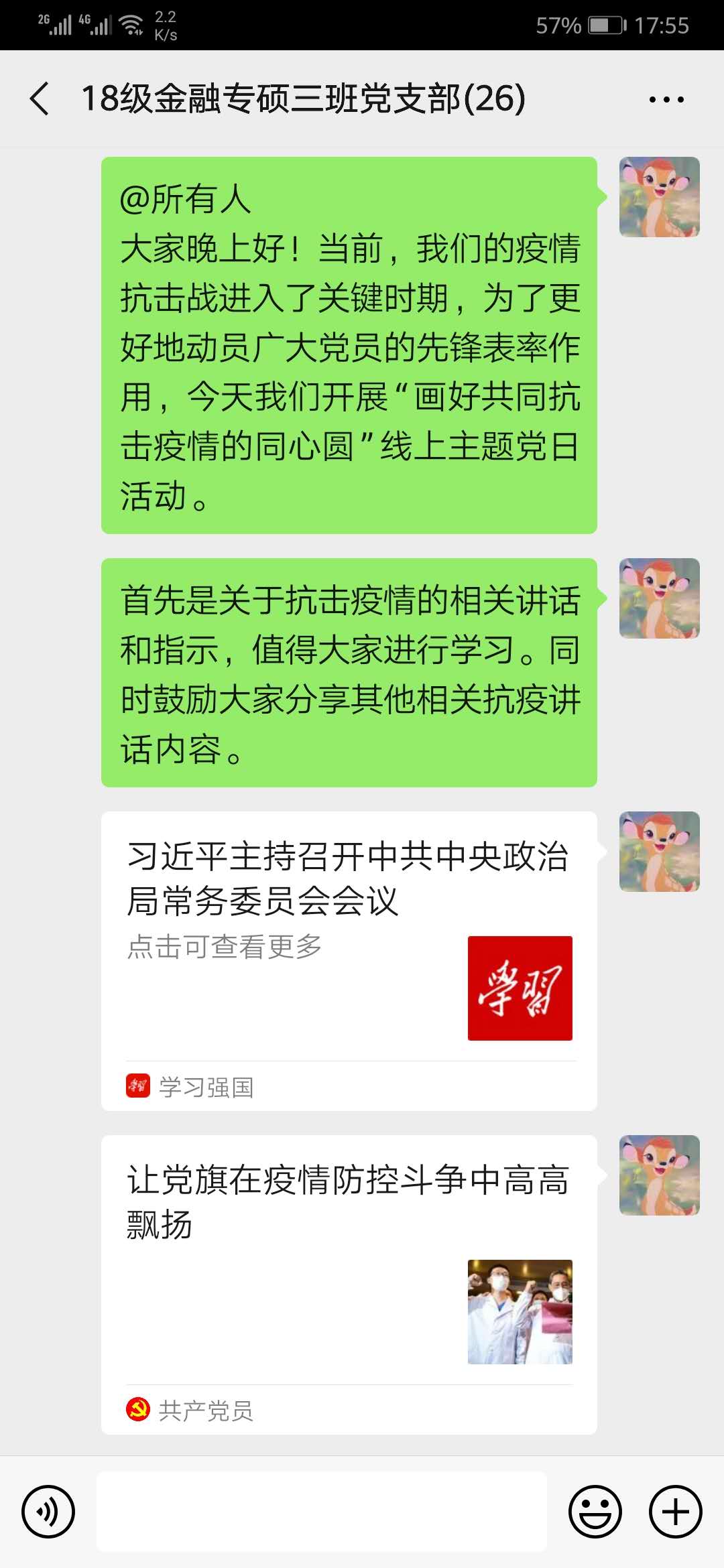The image size is (724, 1568).
Task: Focus the message text field
Action: pyautogui.click(x=322, y=1511)
